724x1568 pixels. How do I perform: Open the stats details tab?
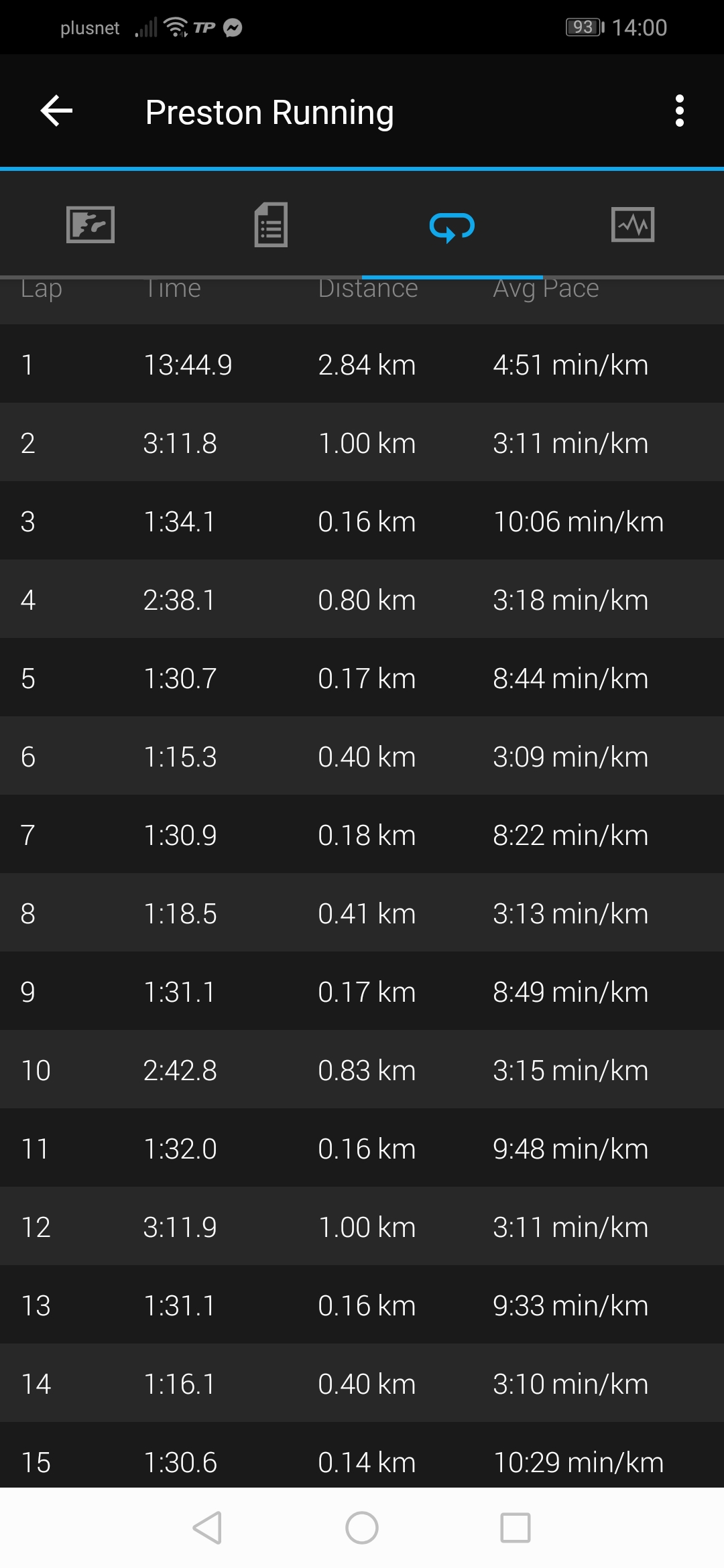point(271,224)
